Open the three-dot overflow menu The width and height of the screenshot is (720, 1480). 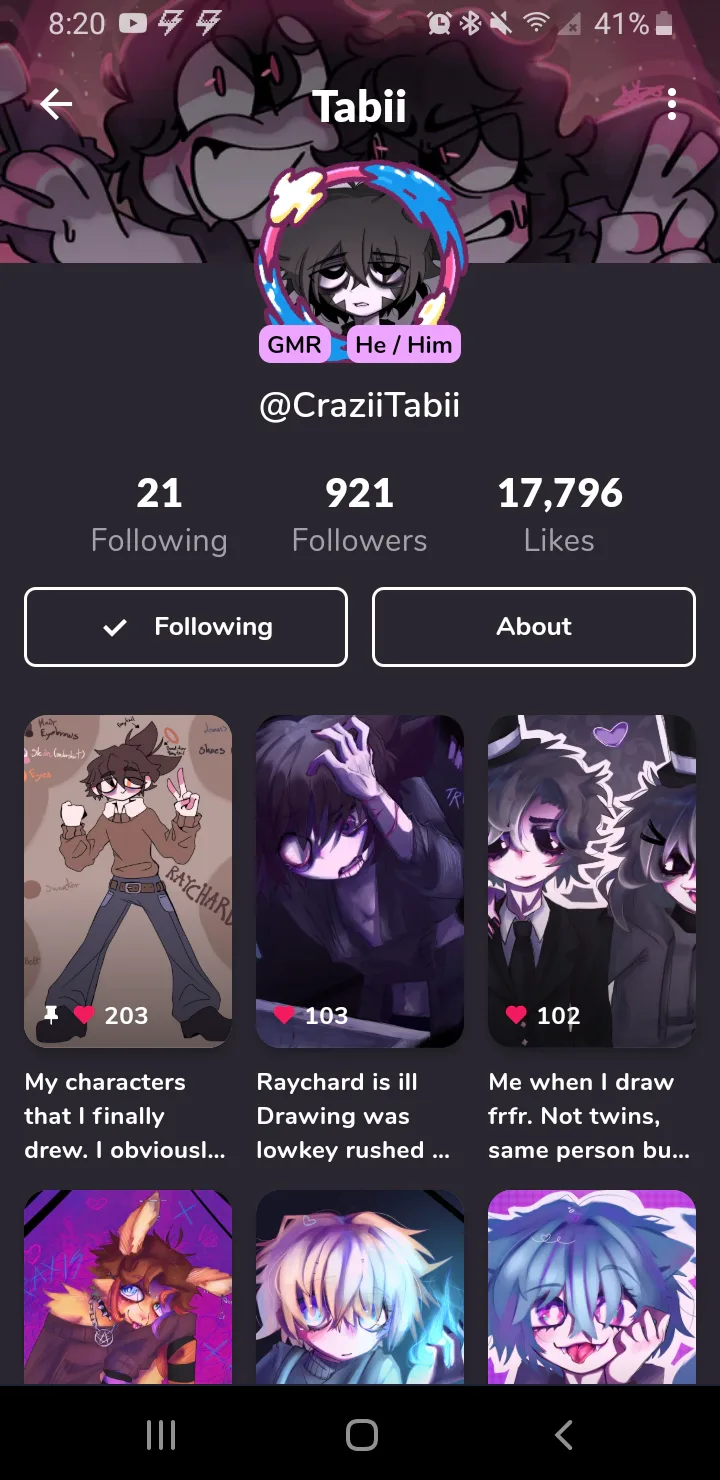pyautogui.click(x=672, y=104)
